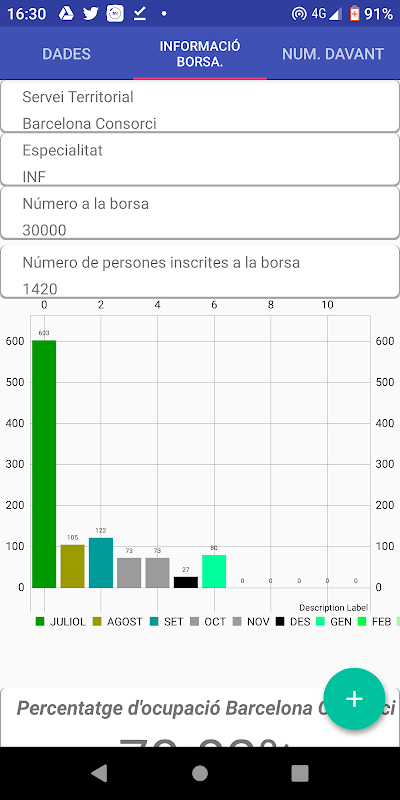Go to the home screen
Image resolution: width=400 pixels, height=800 pixels.
click(x=200, y=773)
